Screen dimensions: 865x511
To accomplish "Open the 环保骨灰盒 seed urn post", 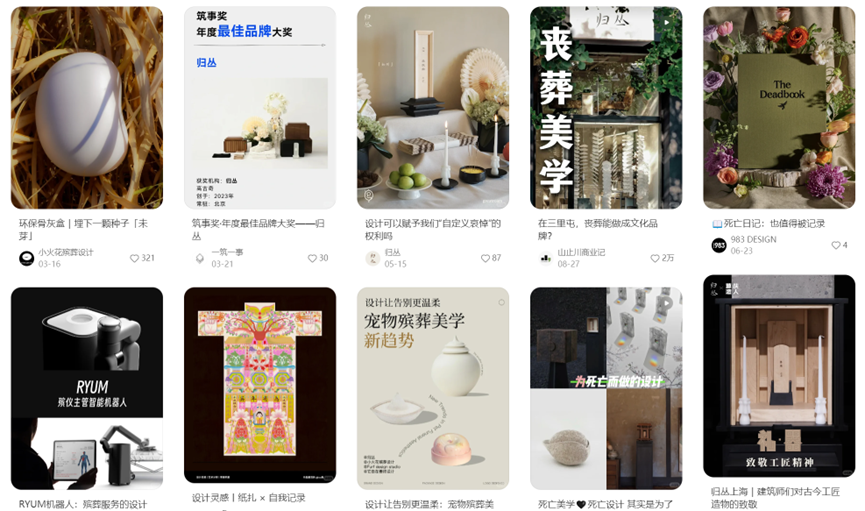I will pyautogui.click(x=86, y=108).
